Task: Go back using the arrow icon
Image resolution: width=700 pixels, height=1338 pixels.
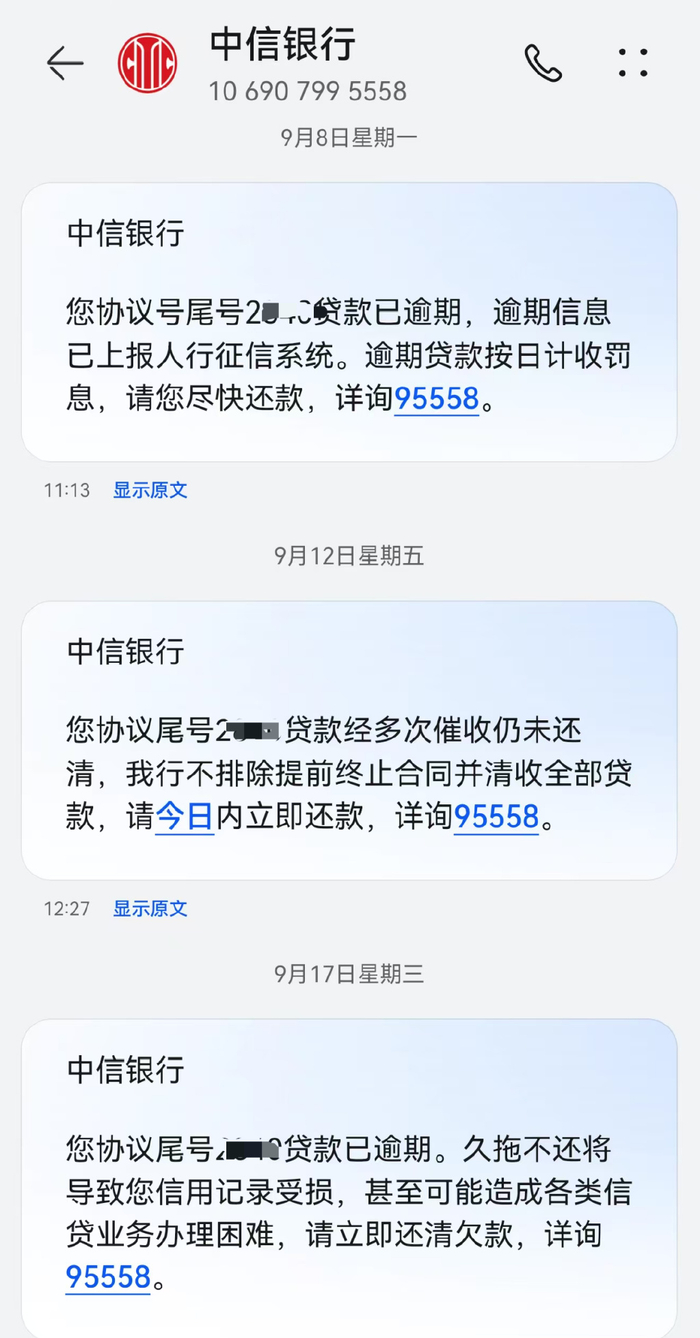Action: click(65, 64)
